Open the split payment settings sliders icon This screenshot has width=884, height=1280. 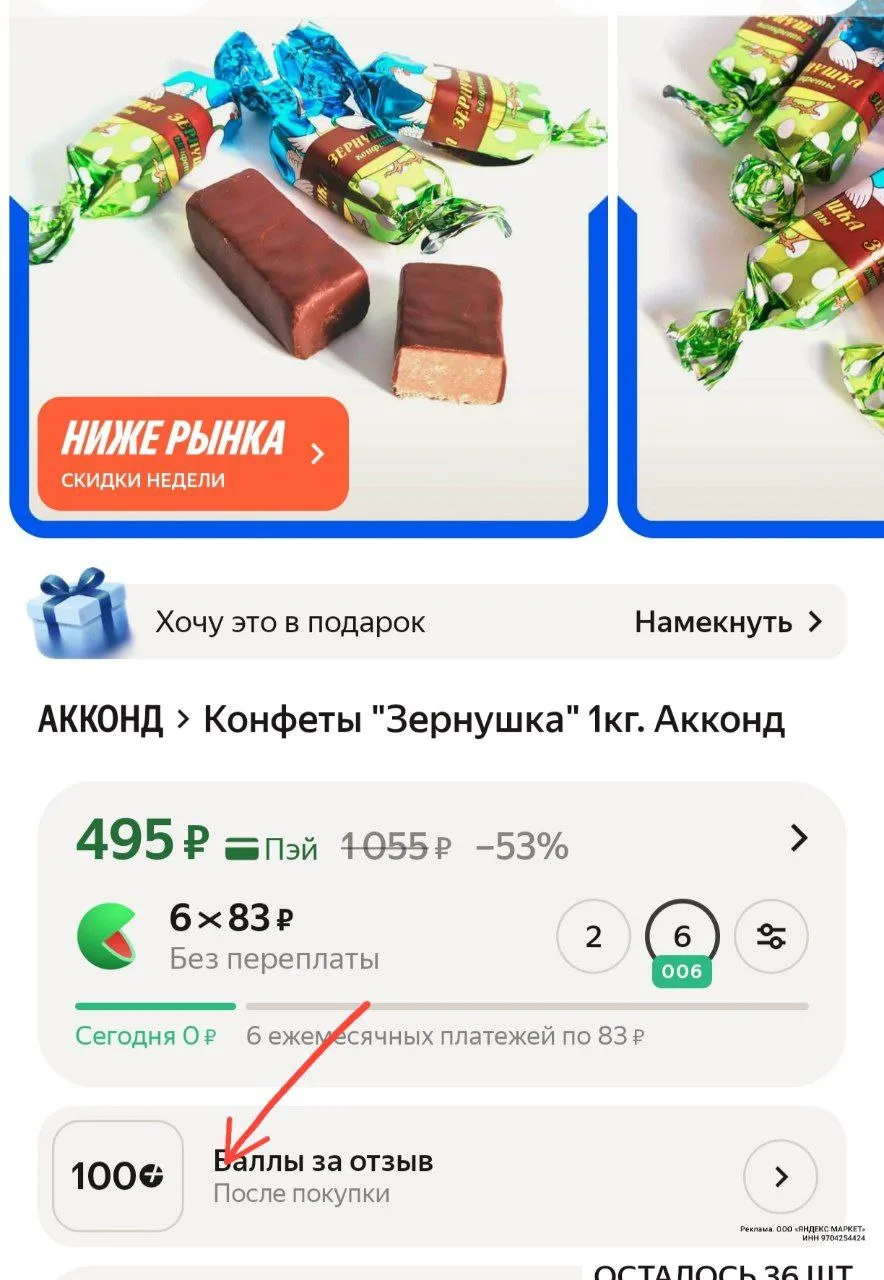coord(770,937)
